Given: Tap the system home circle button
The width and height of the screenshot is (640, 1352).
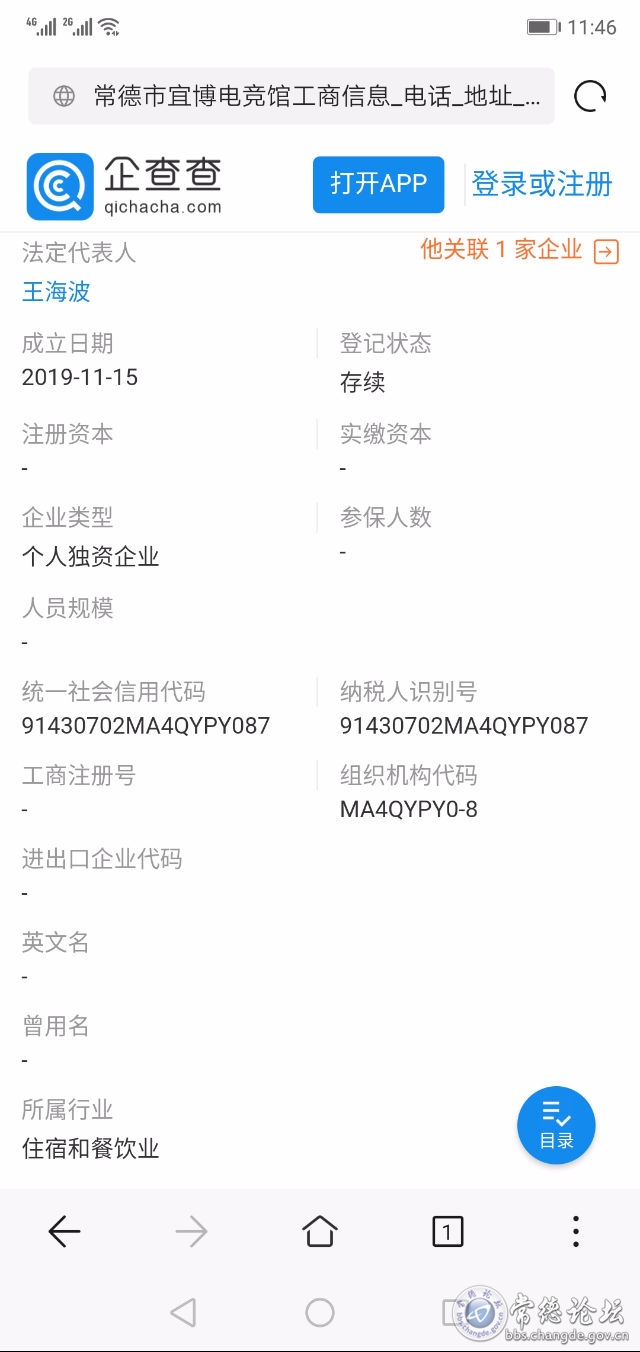Looking at the screenshot, I should (x=320, y=1312).
